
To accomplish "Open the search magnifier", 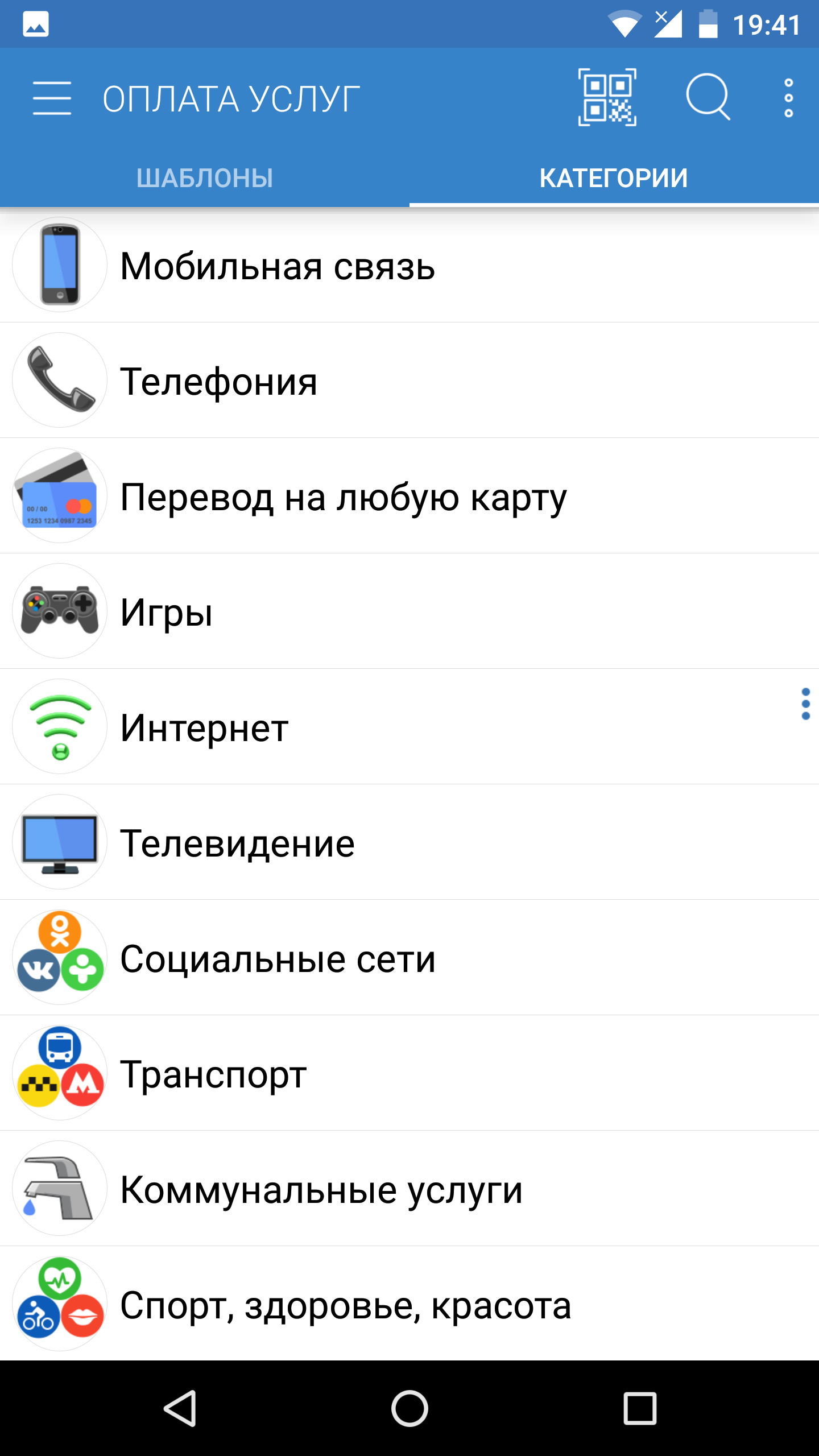I will point(708,97).
